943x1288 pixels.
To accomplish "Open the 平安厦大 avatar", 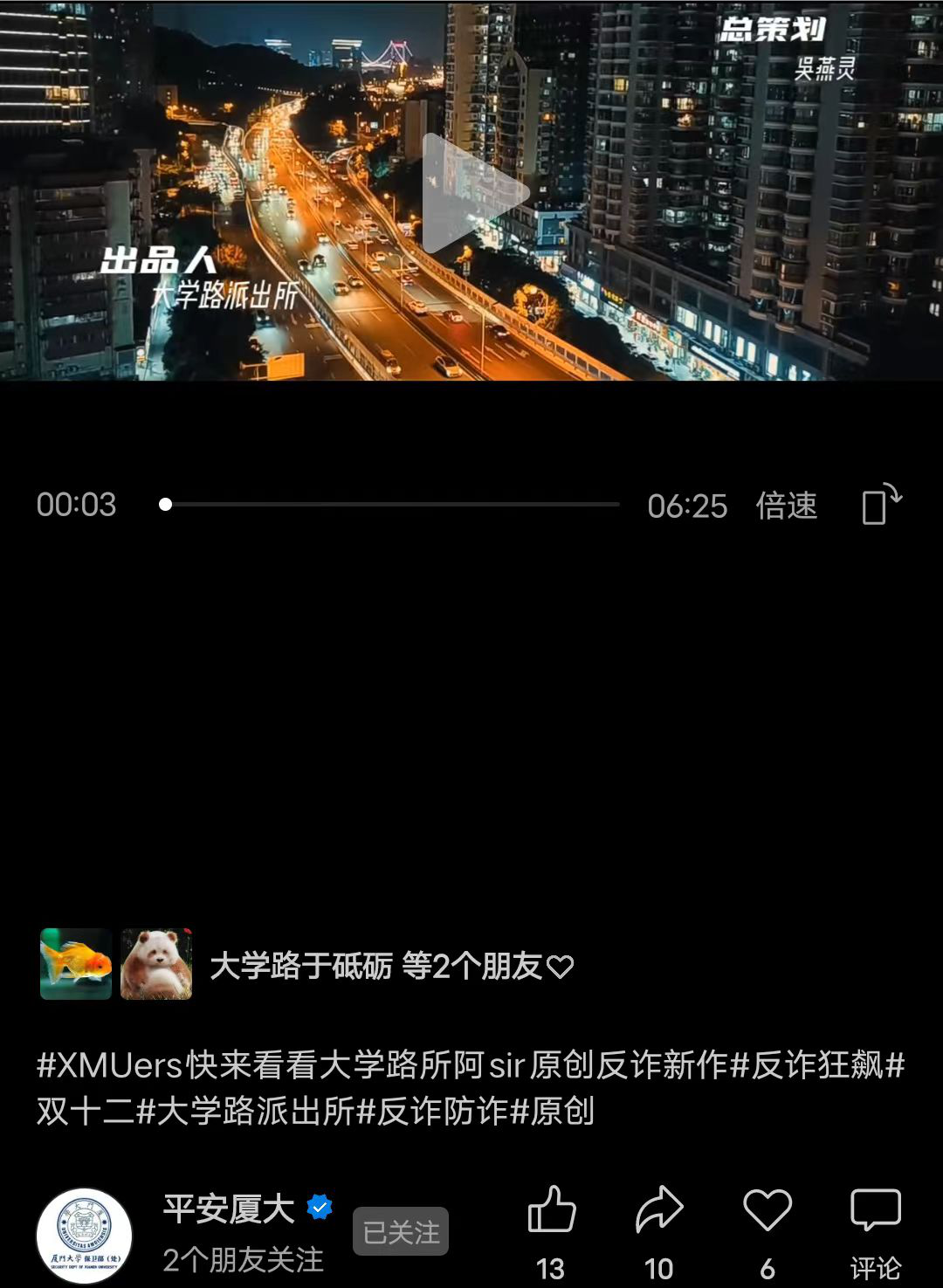I will (84, 1235).
